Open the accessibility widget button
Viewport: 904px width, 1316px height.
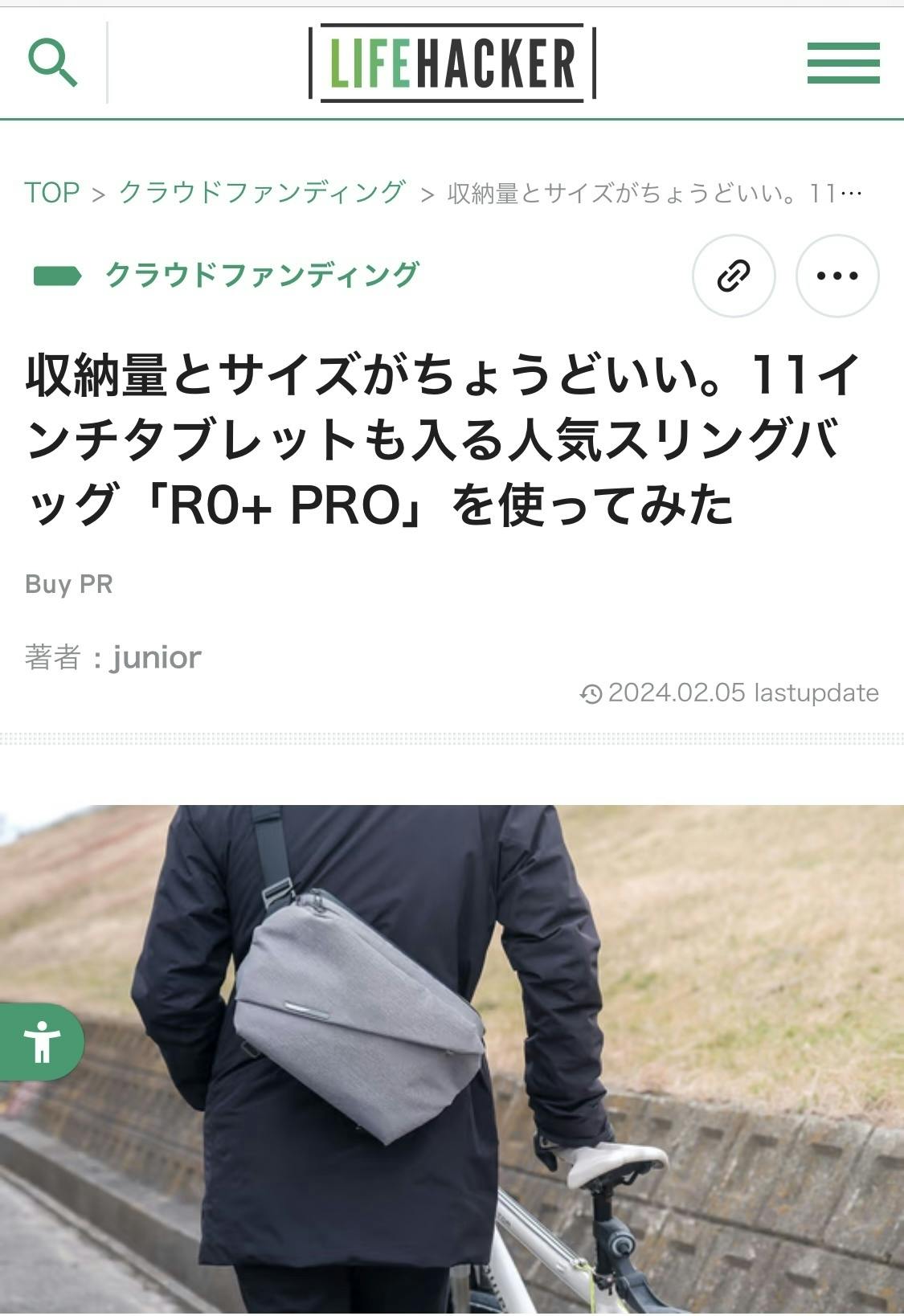pyautogui.click(x=42, y=1041)
